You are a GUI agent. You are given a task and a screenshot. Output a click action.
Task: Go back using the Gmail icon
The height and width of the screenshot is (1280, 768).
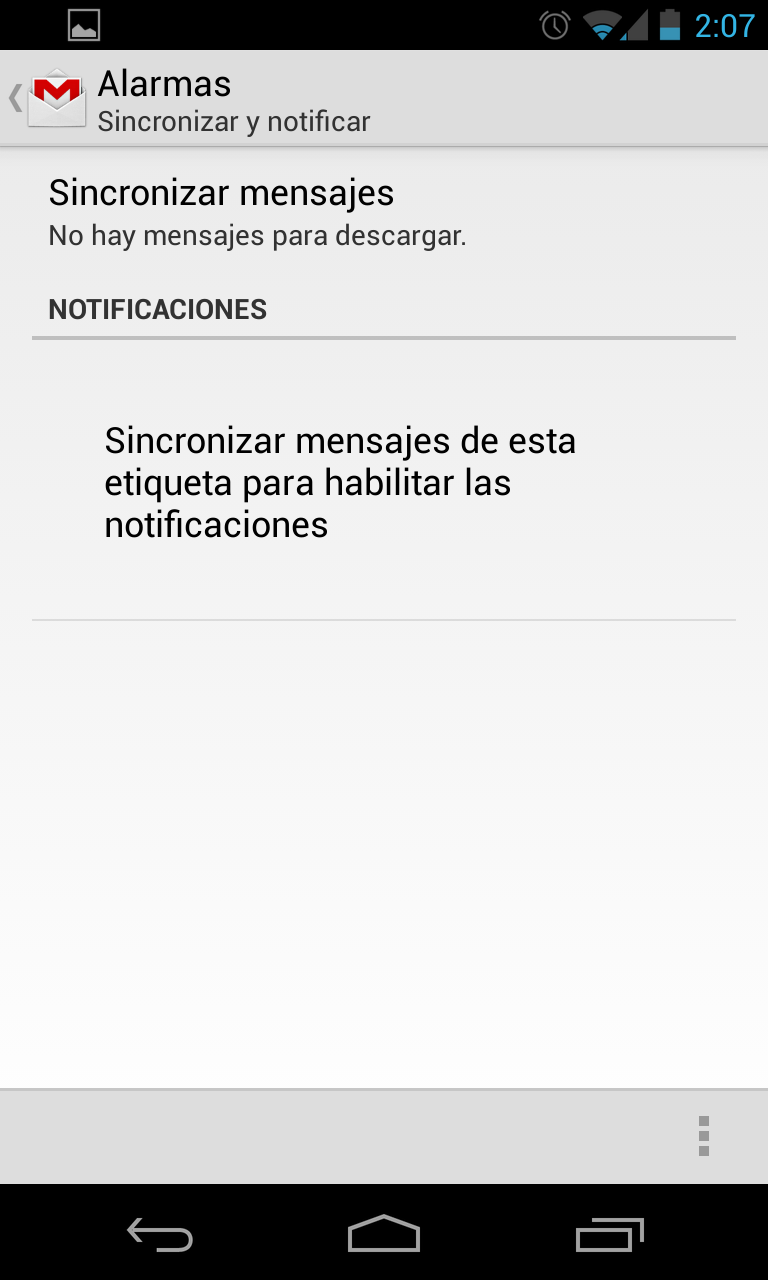tap(48, 98)
